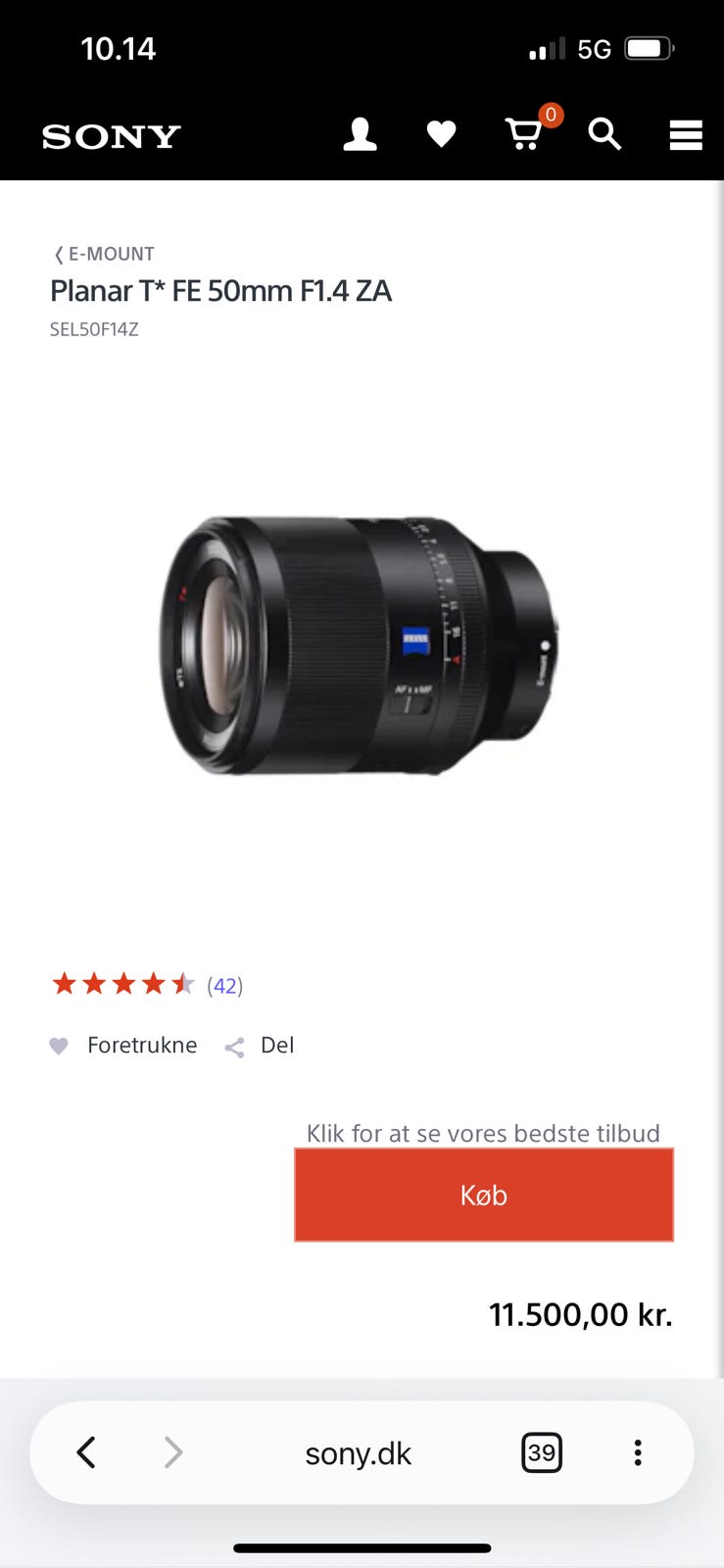Open the share icon next to Del

coord(234,1046)
